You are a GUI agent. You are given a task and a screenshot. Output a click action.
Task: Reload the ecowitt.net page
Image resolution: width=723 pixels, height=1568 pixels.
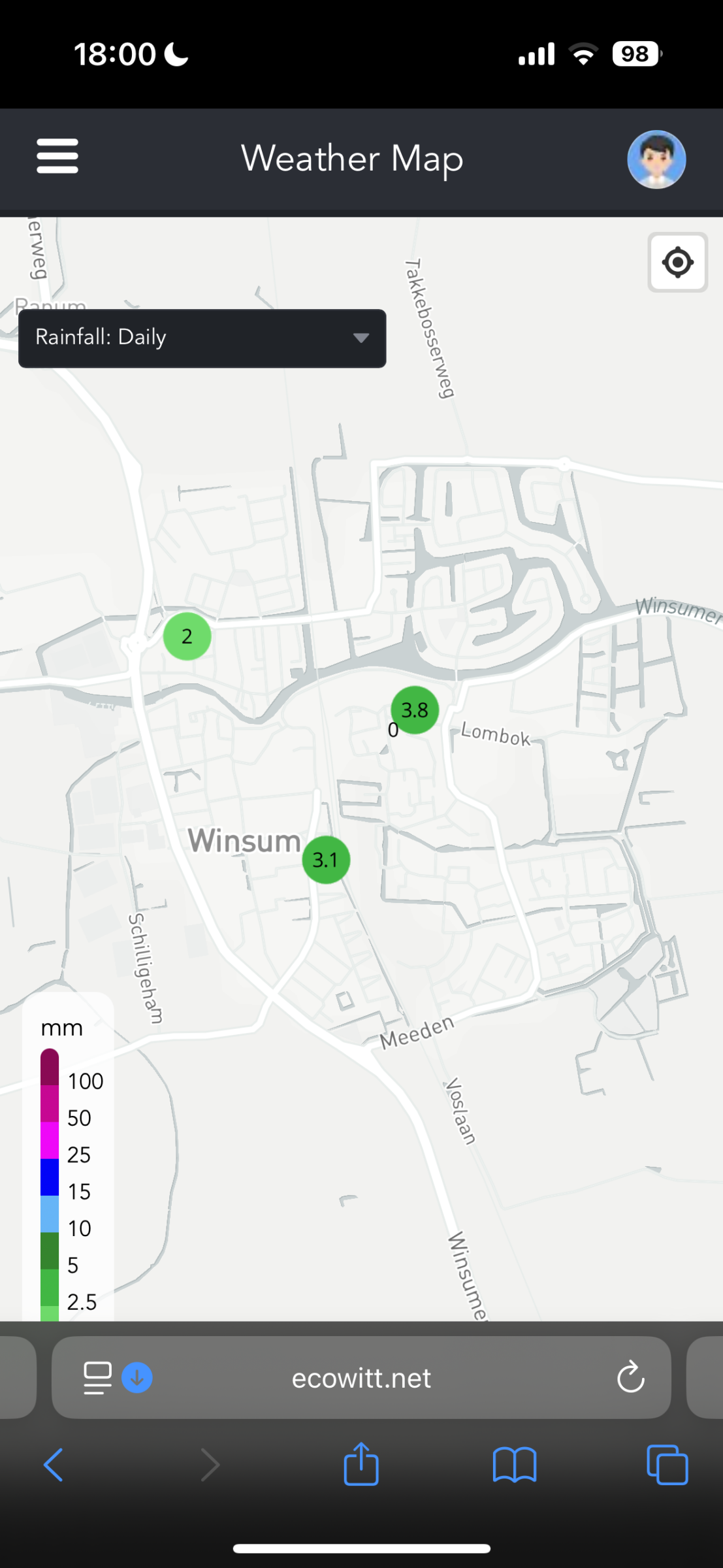[x=630, y=1377]
